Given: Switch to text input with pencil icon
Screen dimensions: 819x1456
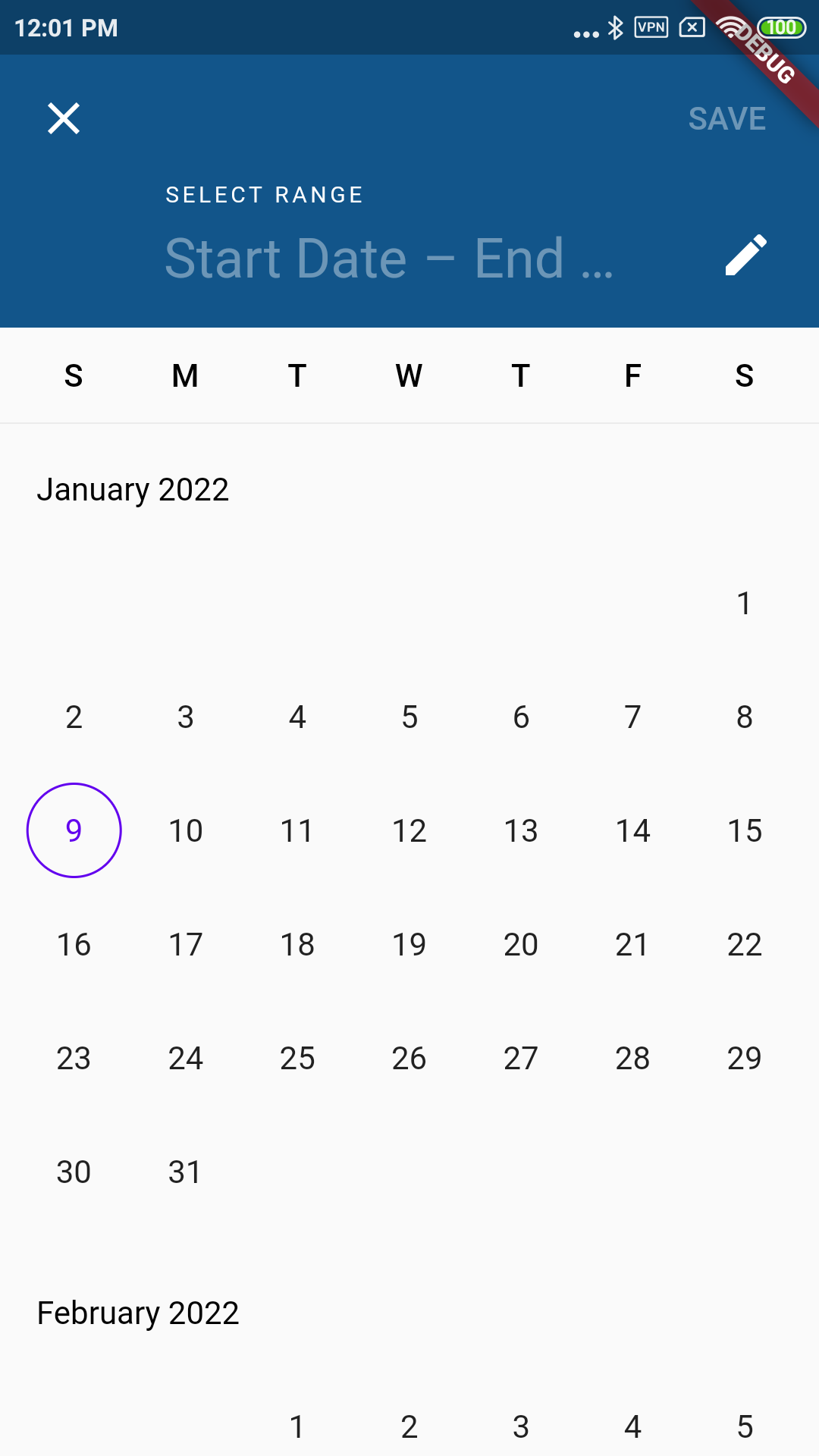Looking at the screenshot, I should [x=745, y=255].
